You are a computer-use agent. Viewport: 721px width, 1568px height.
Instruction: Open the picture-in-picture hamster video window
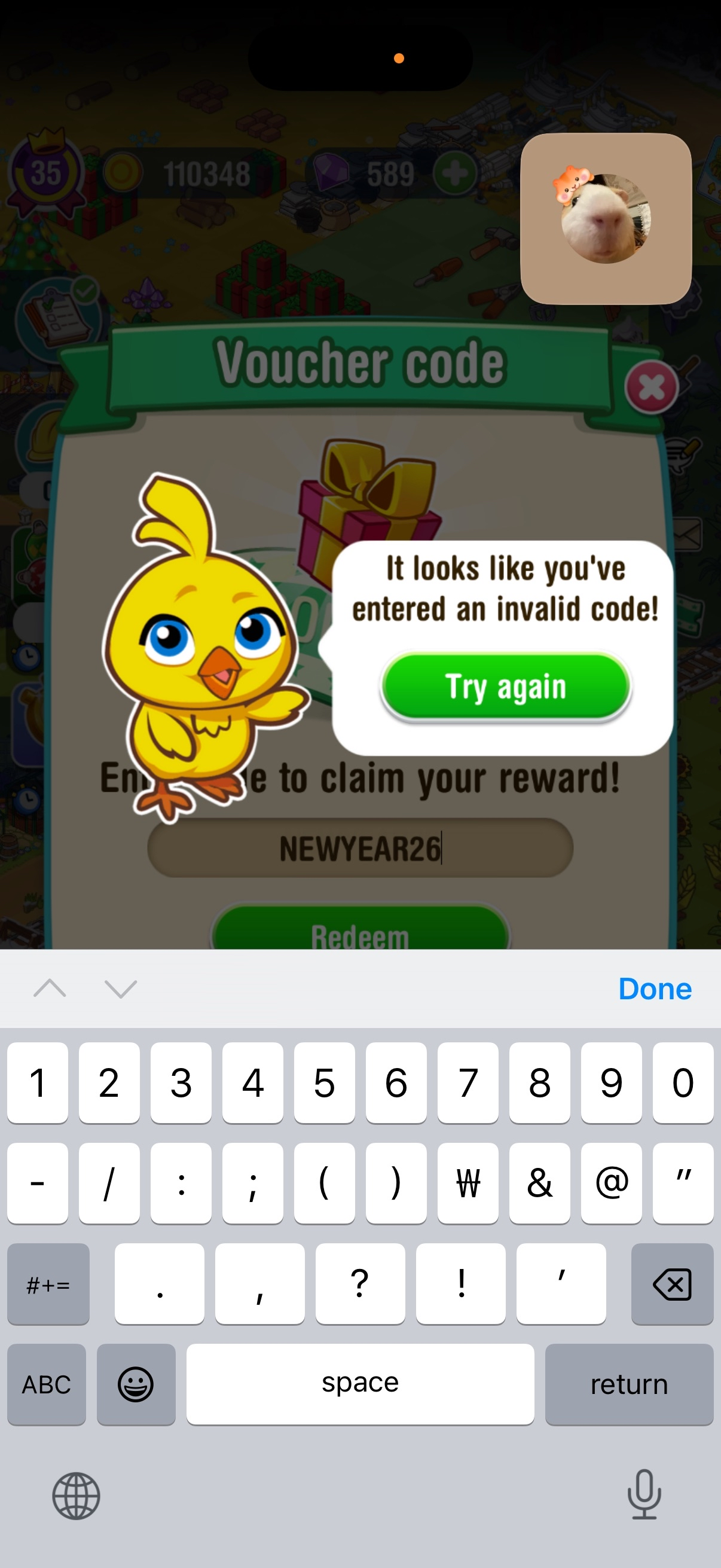pyautogui.click(x=606, y=218)
